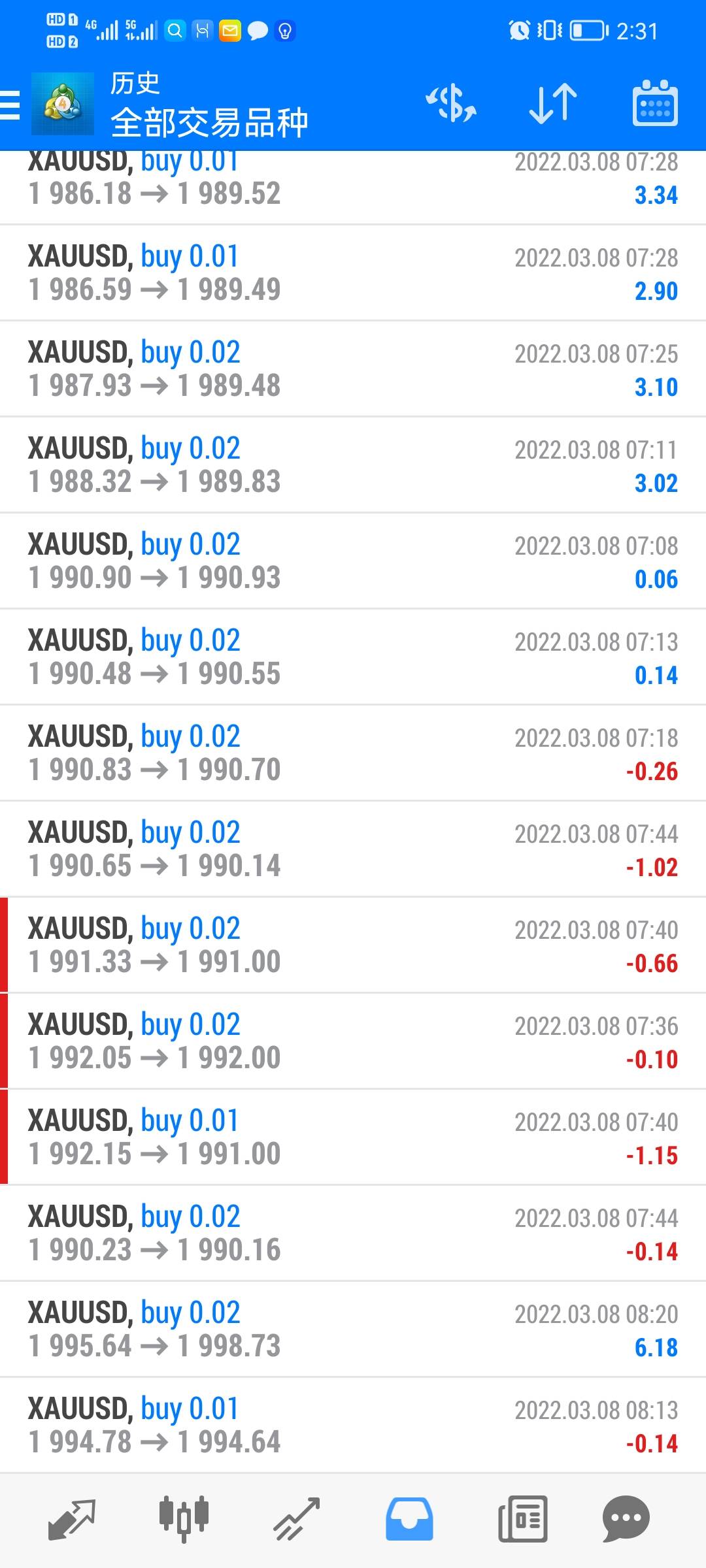Viewport: 706px width, 1568px height.
Task: Open the trade closed at 1 990.93
Action: pos(353,561)
